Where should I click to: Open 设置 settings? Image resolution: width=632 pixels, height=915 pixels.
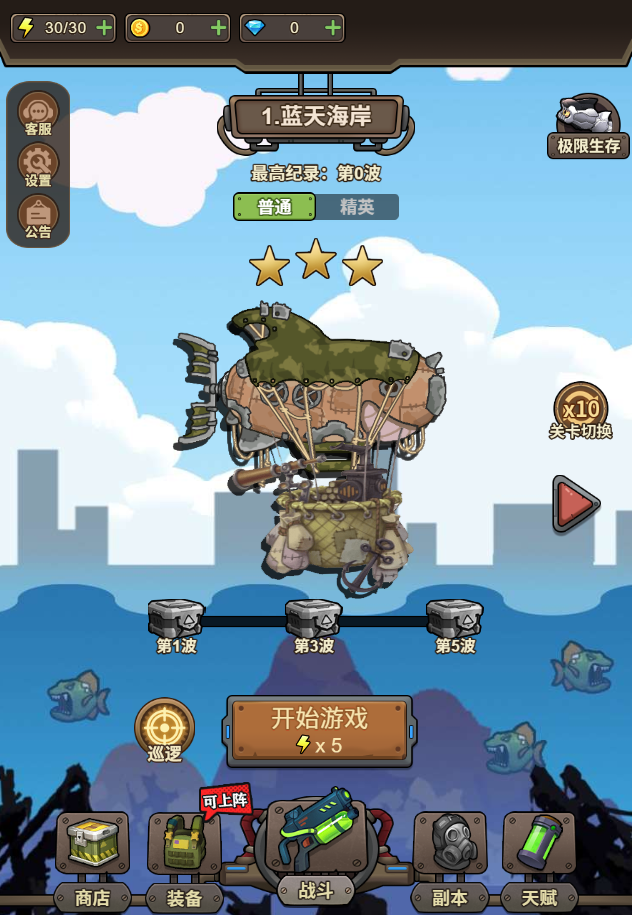pos(38,165)
